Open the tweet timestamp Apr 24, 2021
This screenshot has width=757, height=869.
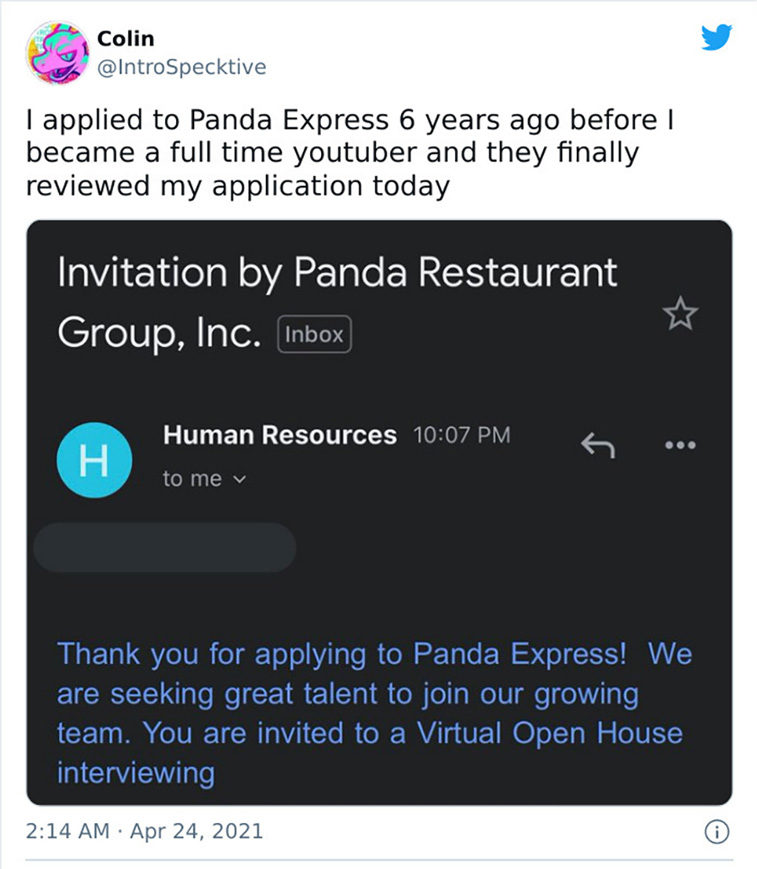(144, 831)
